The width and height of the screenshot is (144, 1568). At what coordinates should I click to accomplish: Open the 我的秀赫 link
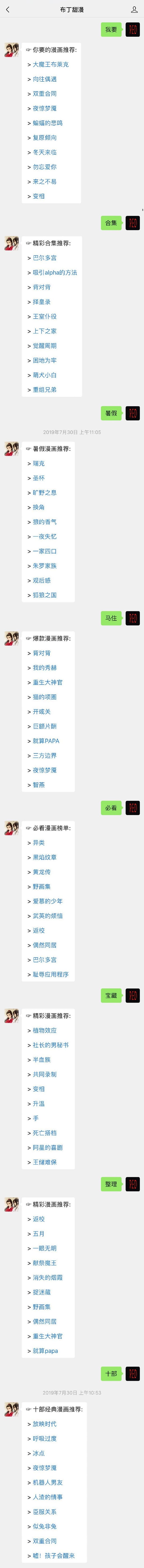[44, 668]
